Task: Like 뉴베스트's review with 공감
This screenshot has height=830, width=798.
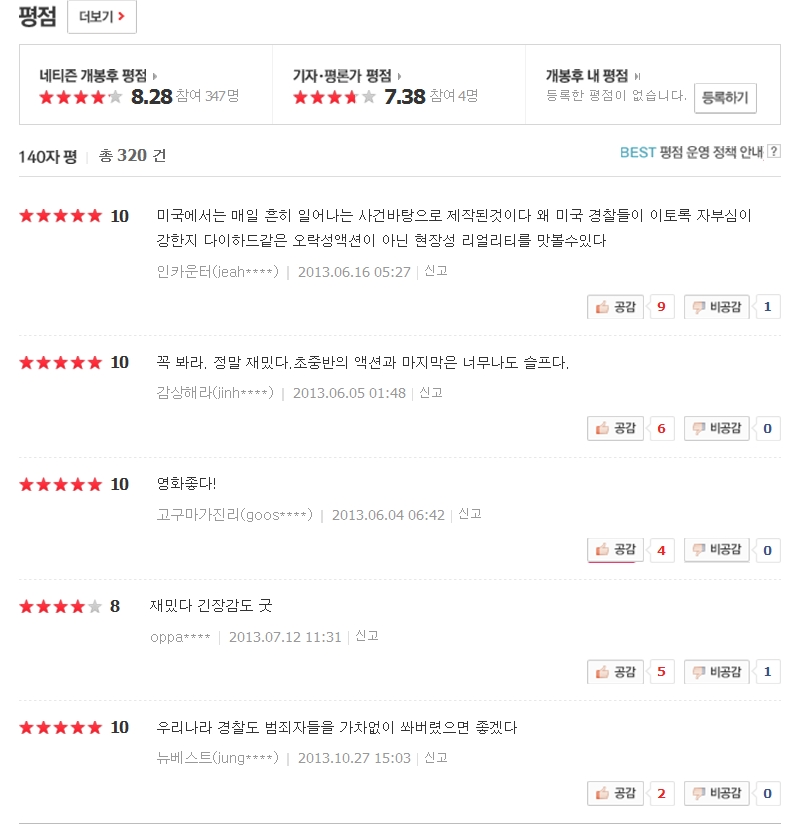Action: pos(616,794)
